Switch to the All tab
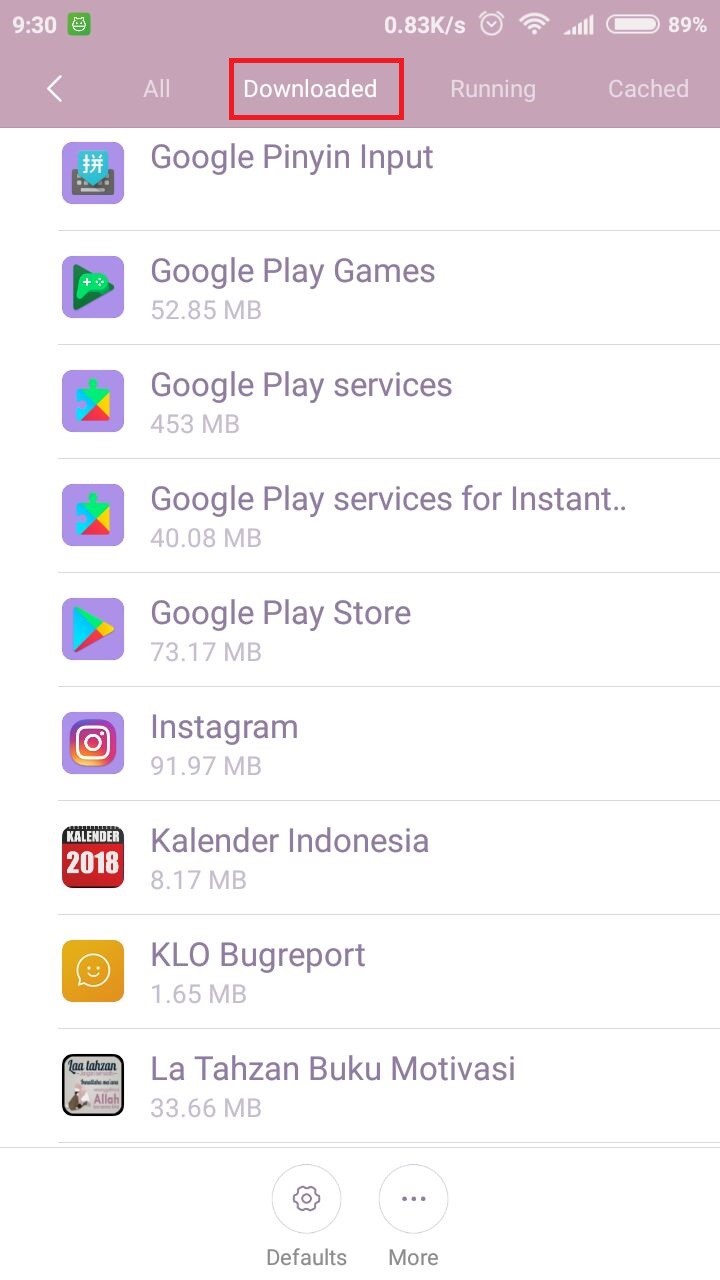This screenshot has width=720, height=1280. point(156,89)
